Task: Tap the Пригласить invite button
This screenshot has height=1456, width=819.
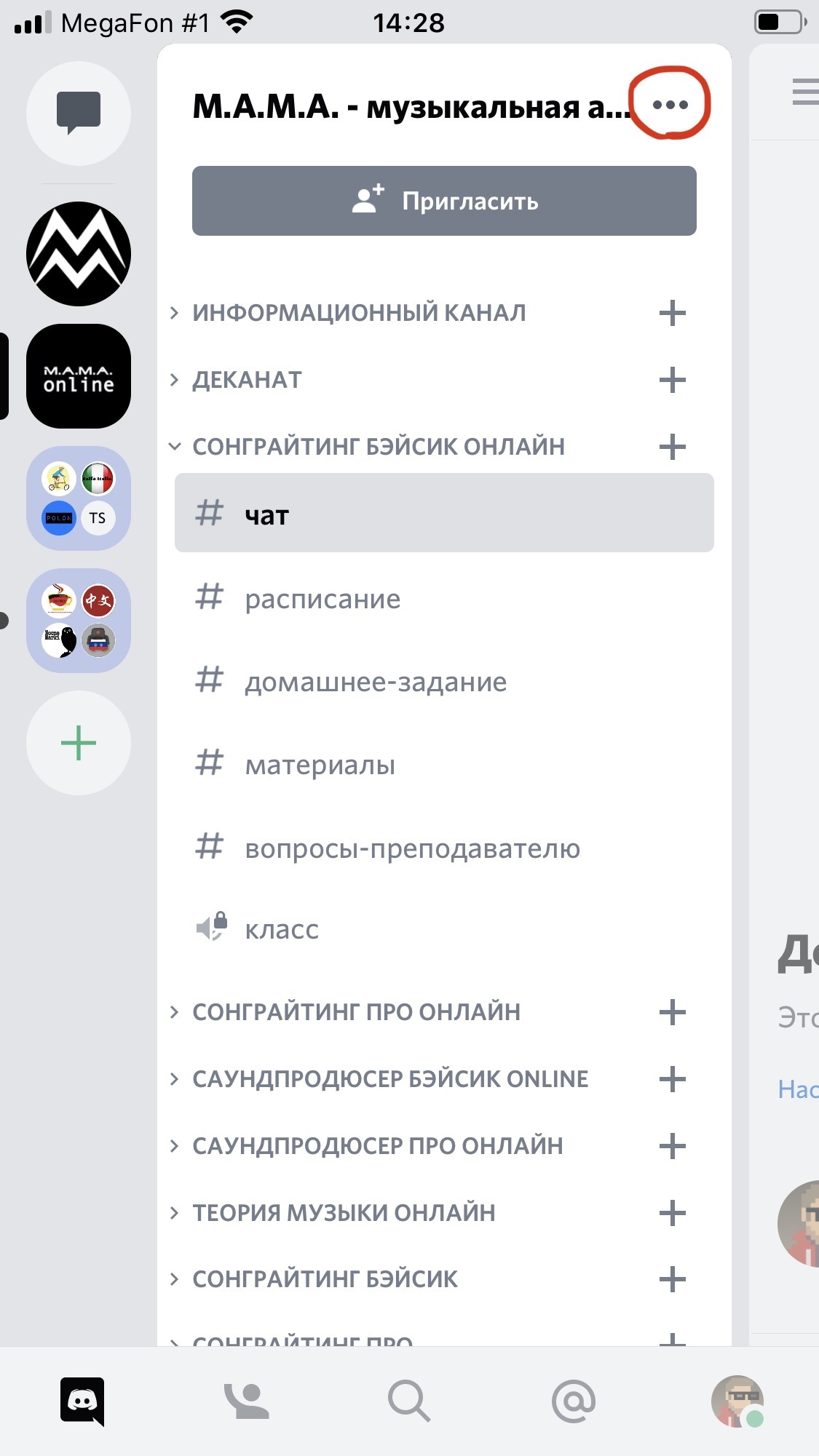Action: coord(444,201)
